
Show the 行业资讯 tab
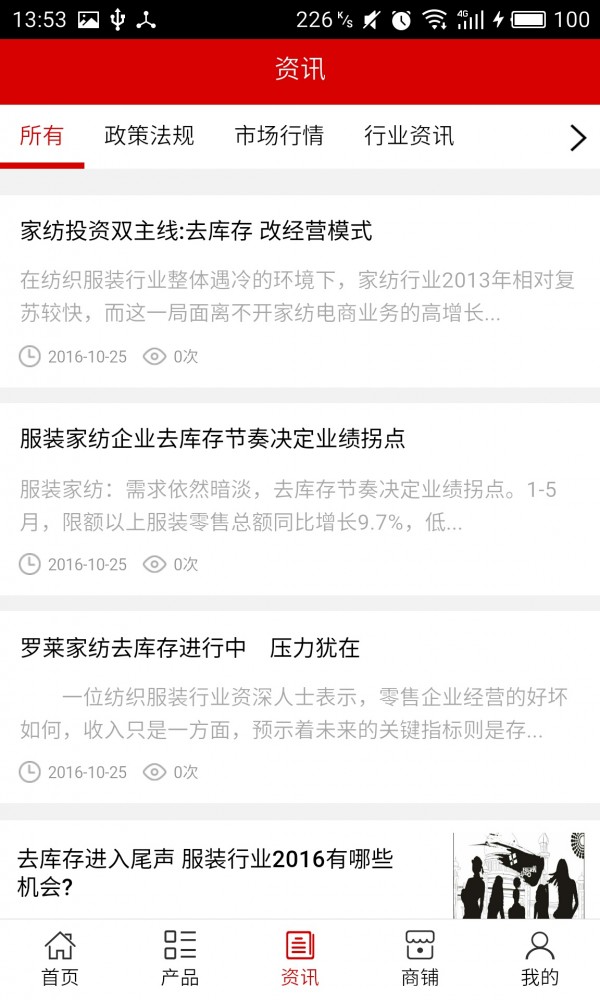[x=409, y=137]
